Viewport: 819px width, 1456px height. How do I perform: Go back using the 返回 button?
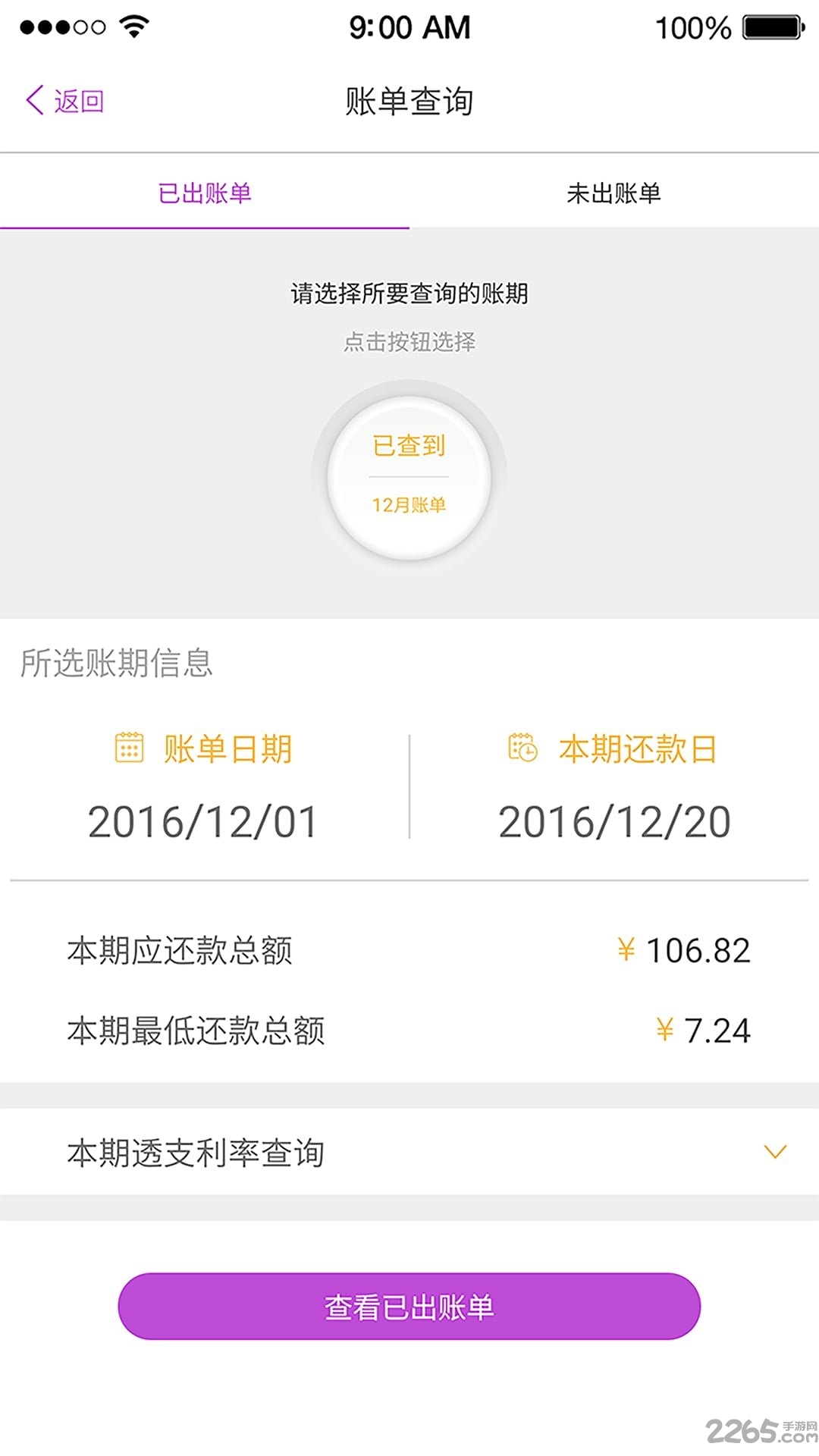point(65,101)
